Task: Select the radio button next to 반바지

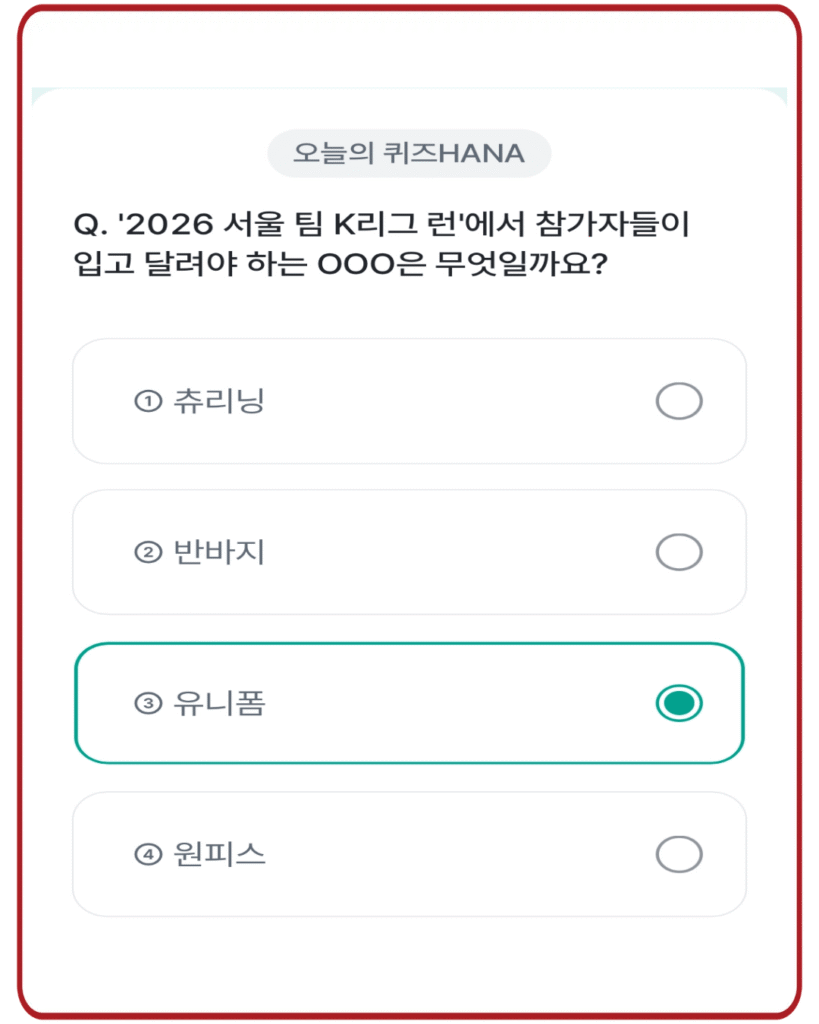Action: tap(679, 551)
